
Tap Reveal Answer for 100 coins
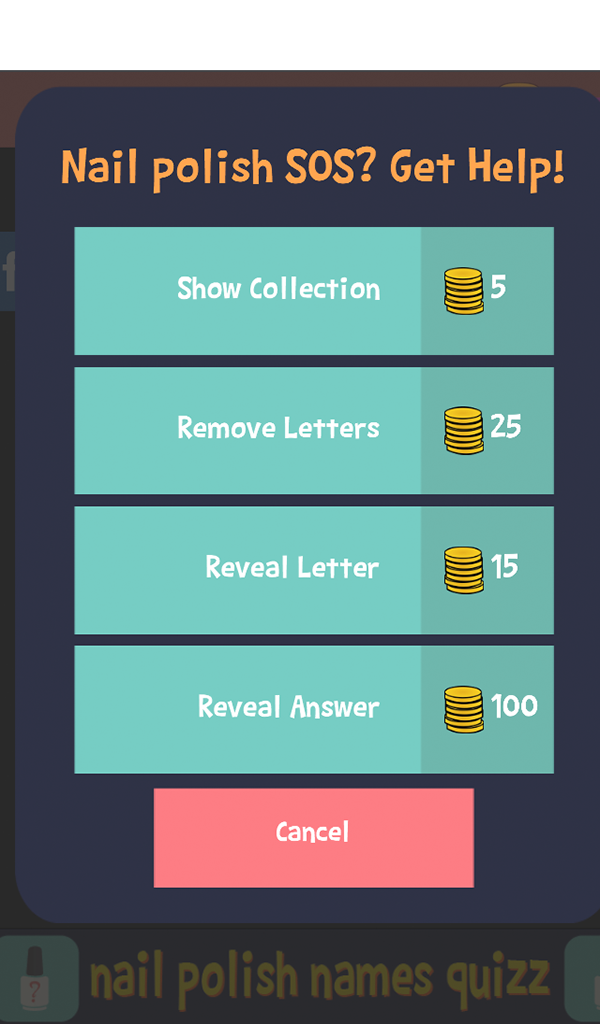coord(313,708)
